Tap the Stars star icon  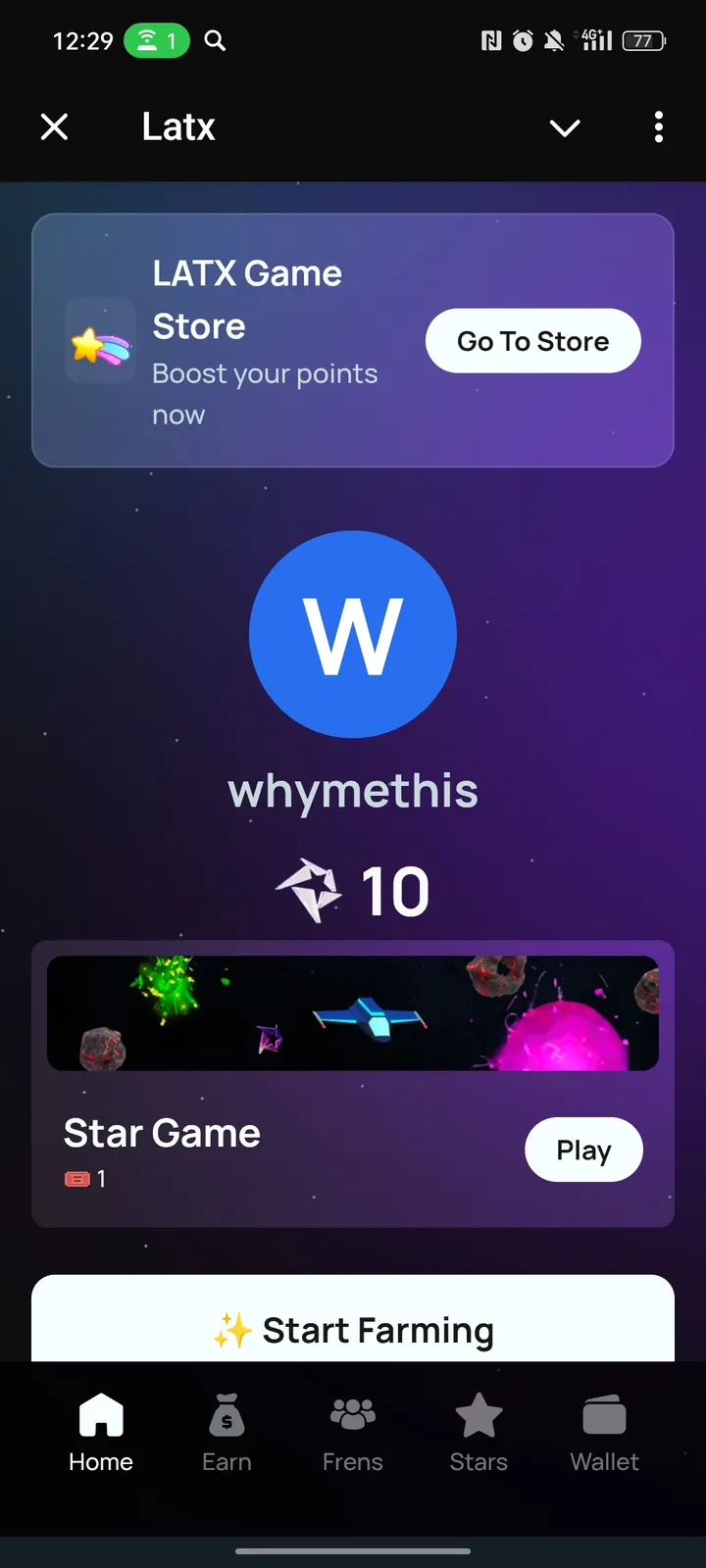(478, 1415)
